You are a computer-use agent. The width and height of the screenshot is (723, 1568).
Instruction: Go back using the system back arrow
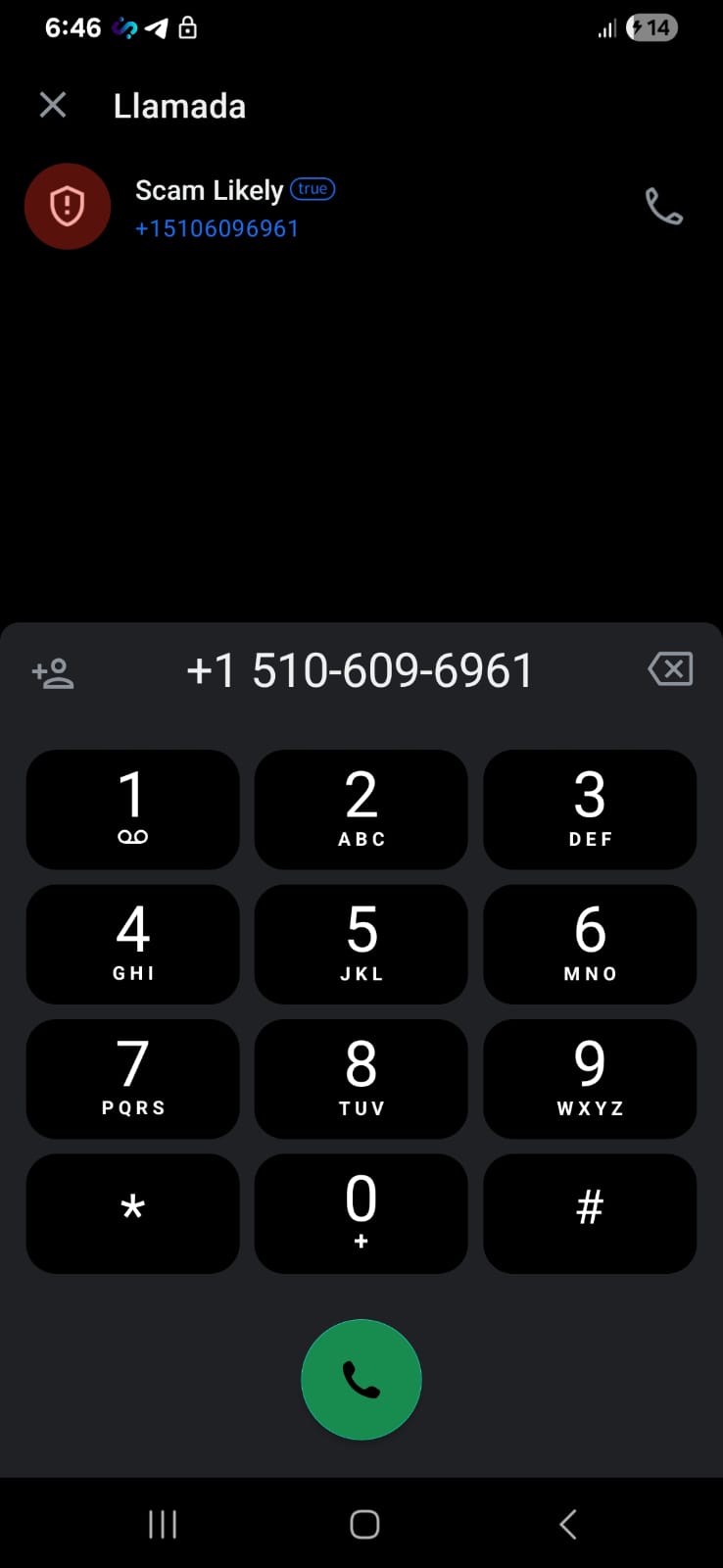pyautogui.click(x=567, y=1524)
